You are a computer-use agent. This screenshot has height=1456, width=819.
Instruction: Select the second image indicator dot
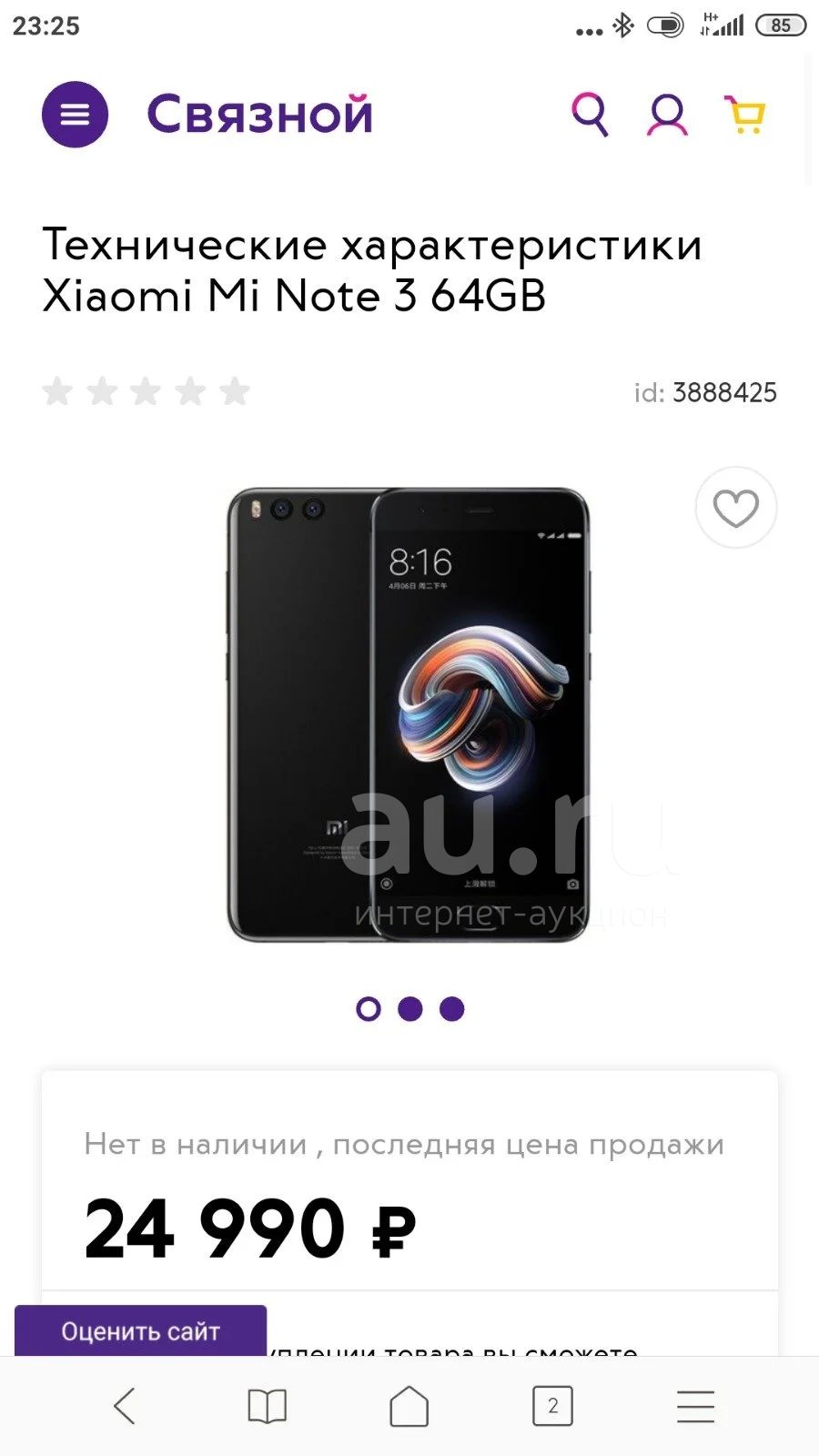pos(410,1009)
